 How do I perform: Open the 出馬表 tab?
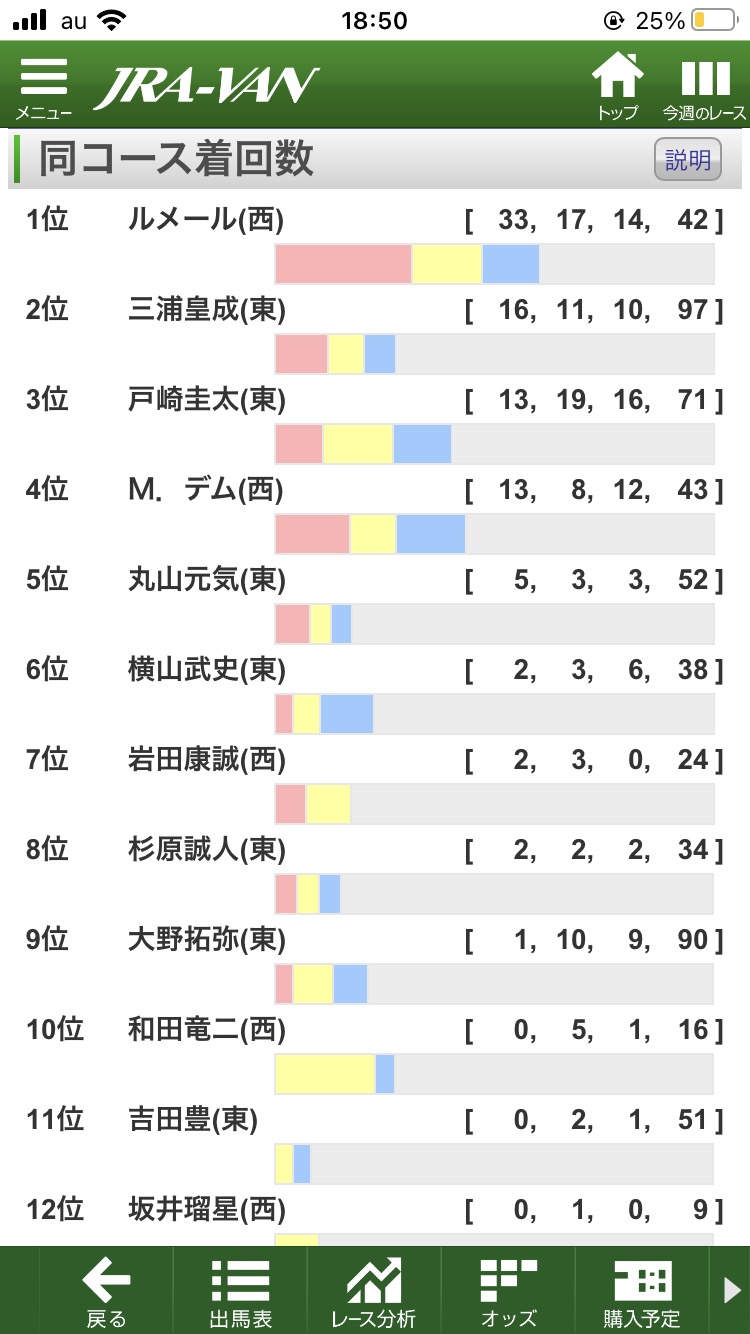(x=240, y=1290)
